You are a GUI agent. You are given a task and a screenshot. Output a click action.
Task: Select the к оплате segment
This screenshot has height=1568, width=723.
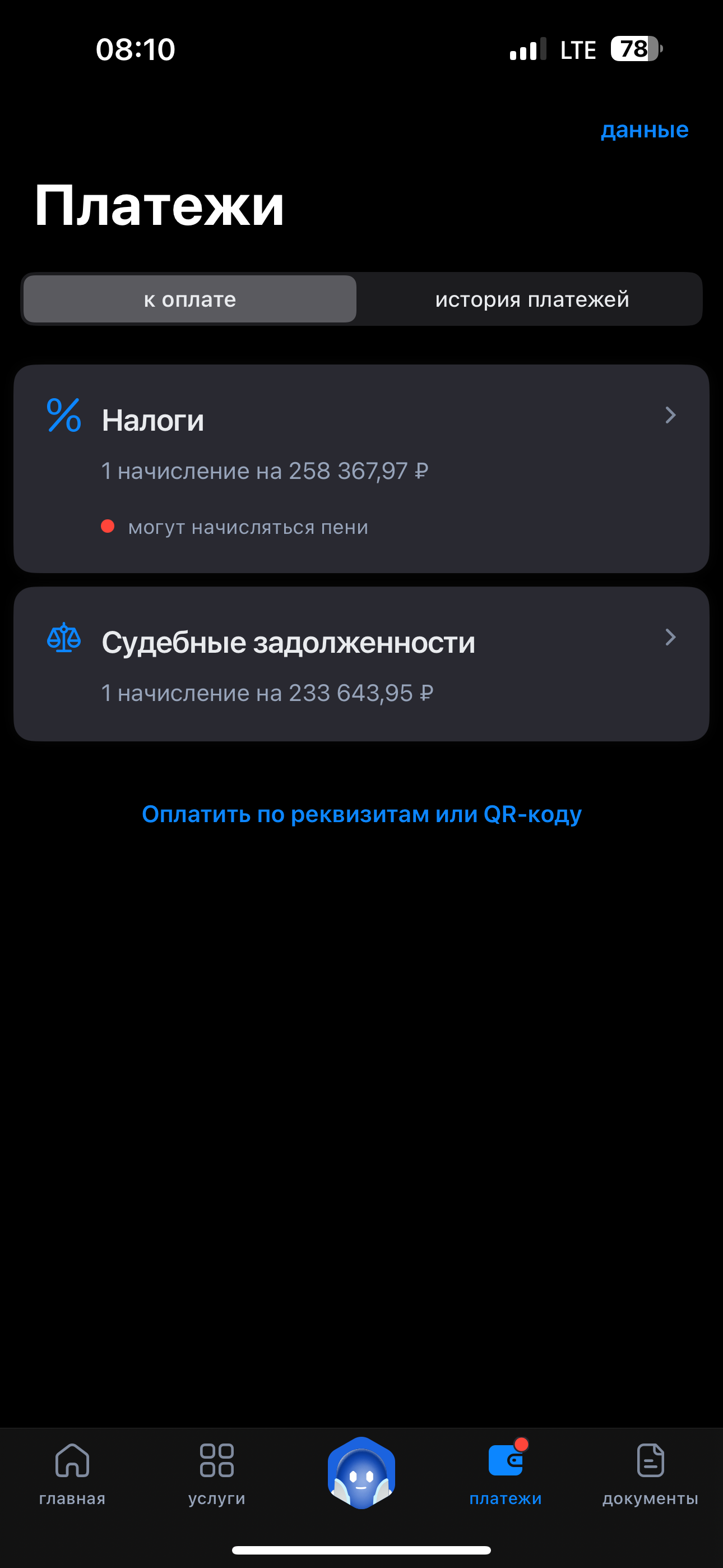190,299
